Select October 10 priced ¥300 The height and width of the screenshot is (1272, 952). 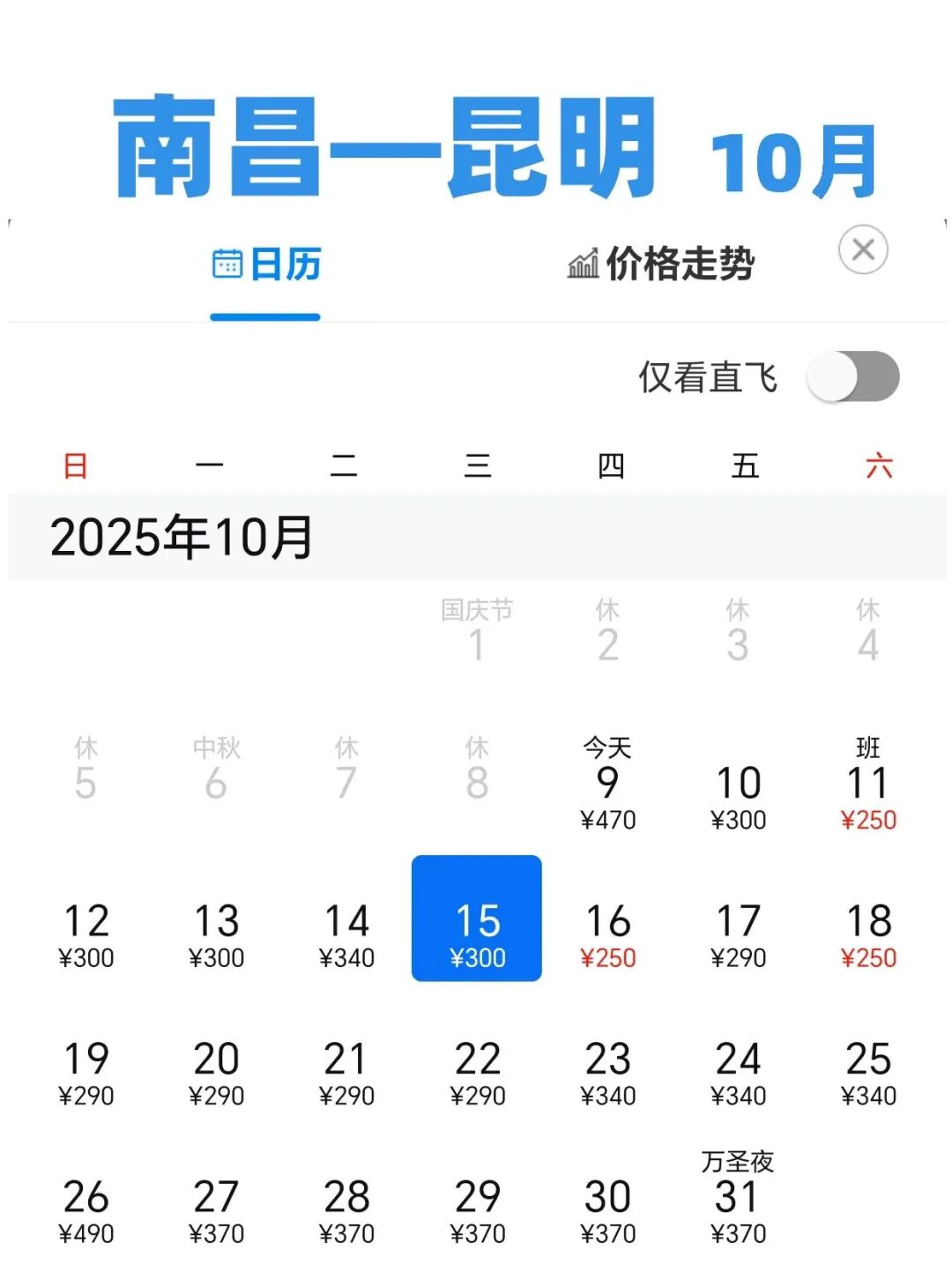(738, 793)
